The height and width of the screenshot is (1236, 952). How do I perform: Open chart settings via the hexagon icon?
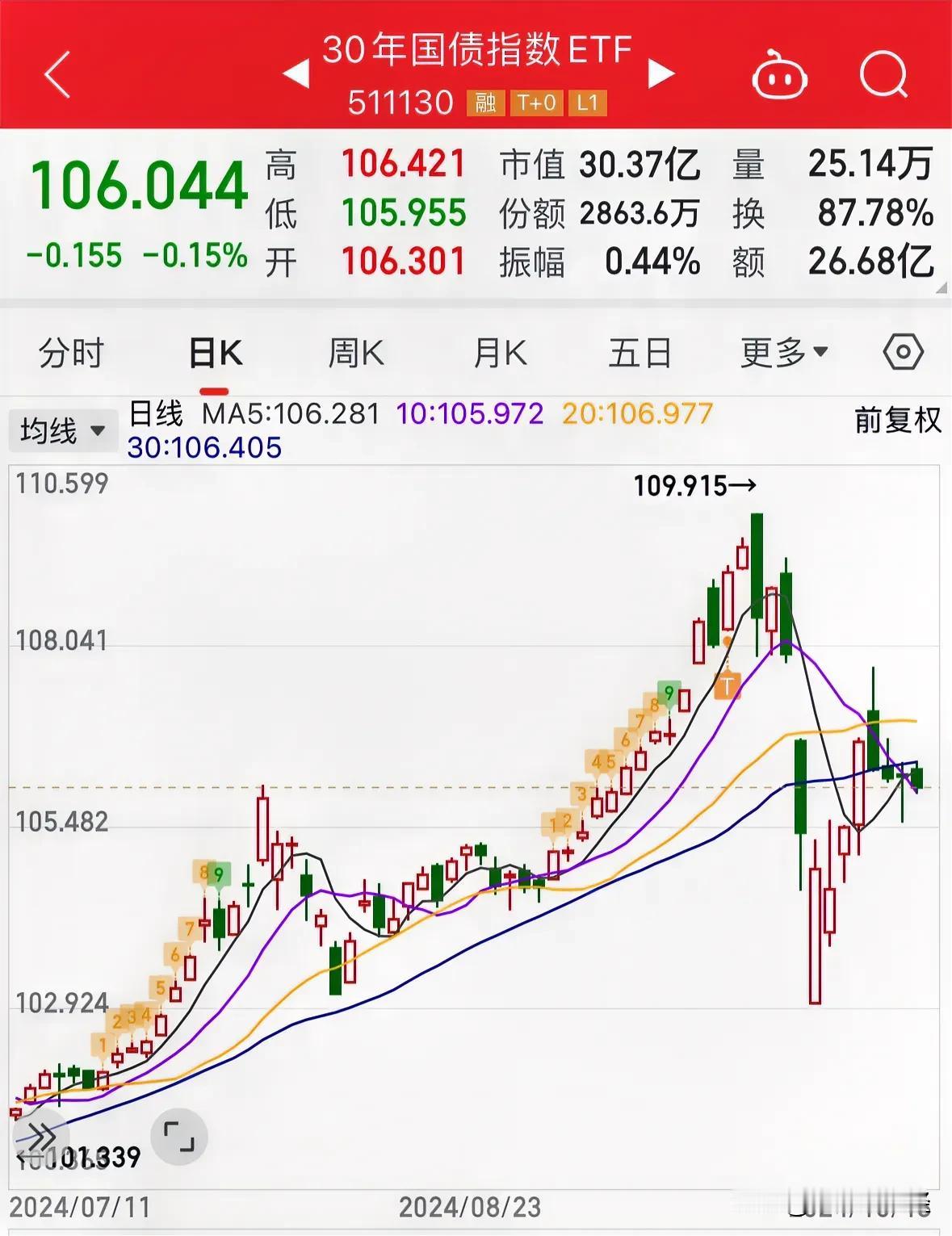tap(902, 351)
